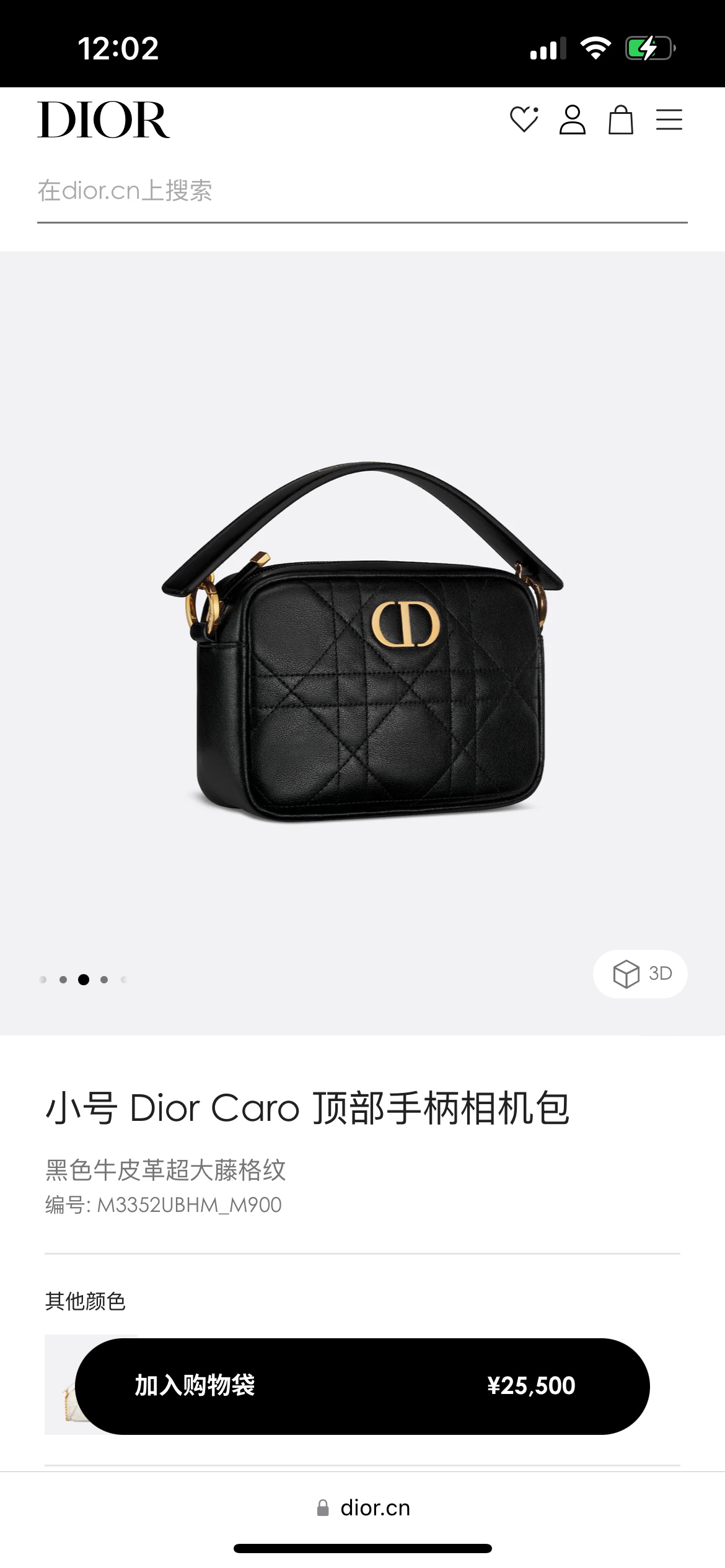
Task: Open the hamburger menu
Action: 669,120
